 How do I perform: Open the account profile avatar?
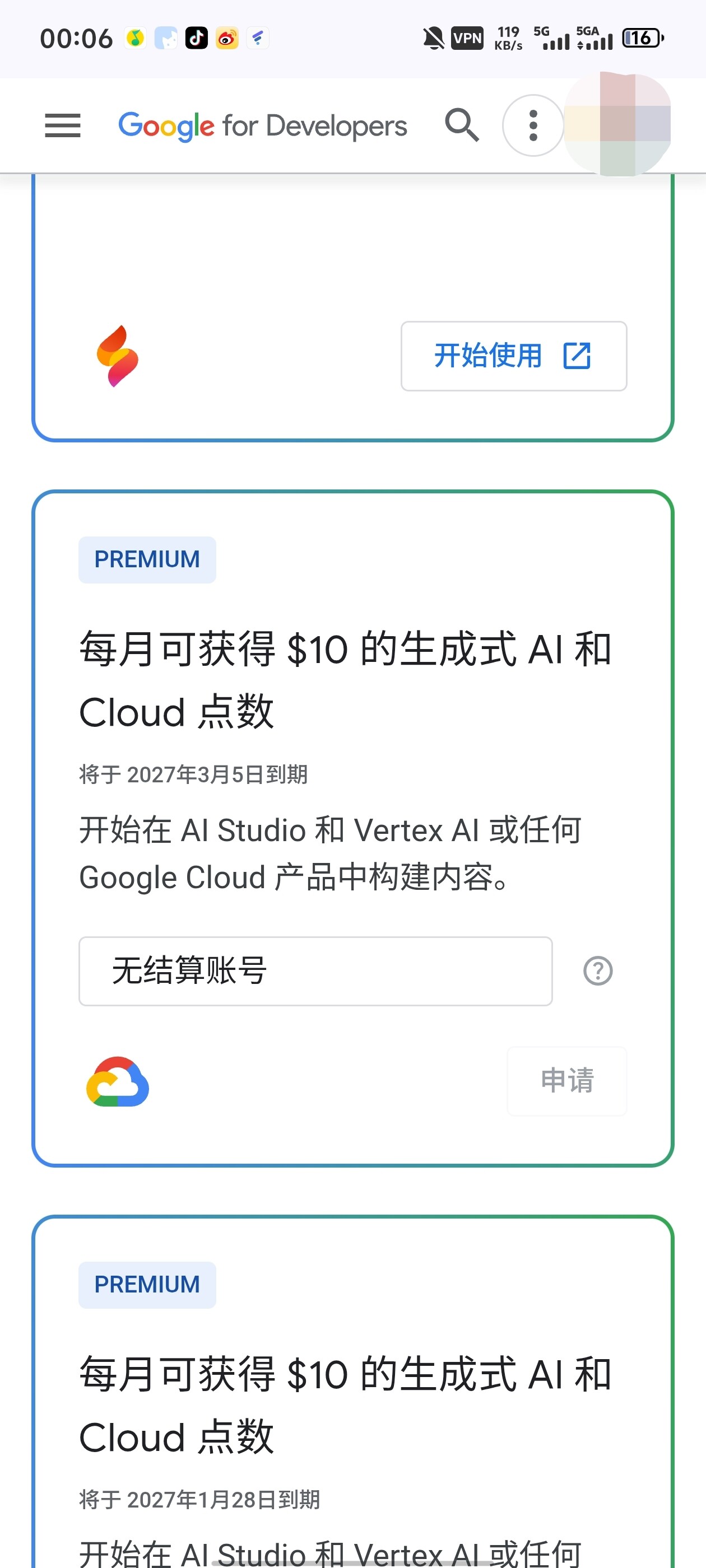(617, 125)
